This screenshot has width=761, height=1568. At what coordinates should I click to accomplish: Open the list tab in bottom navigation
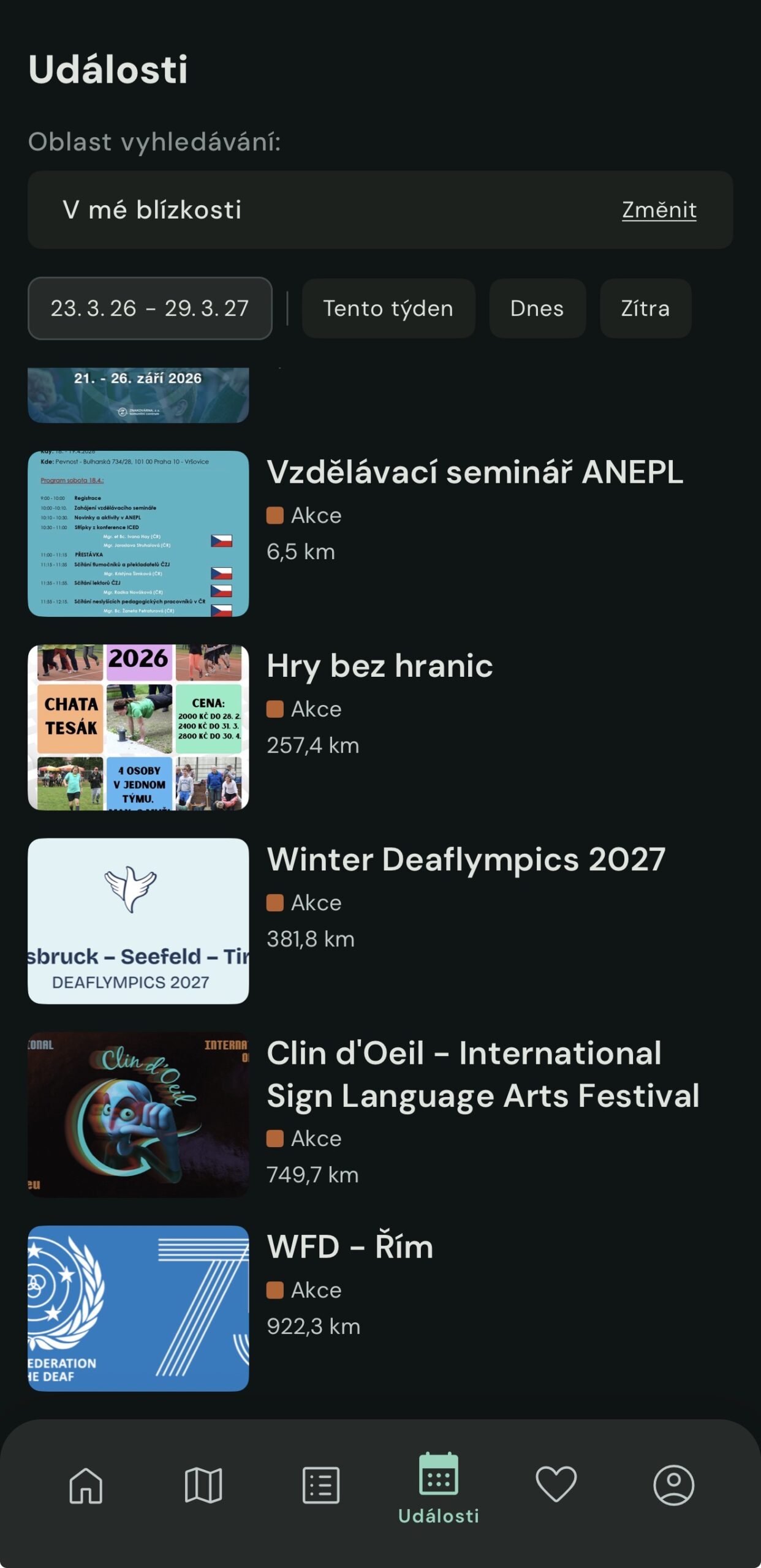321,1485
